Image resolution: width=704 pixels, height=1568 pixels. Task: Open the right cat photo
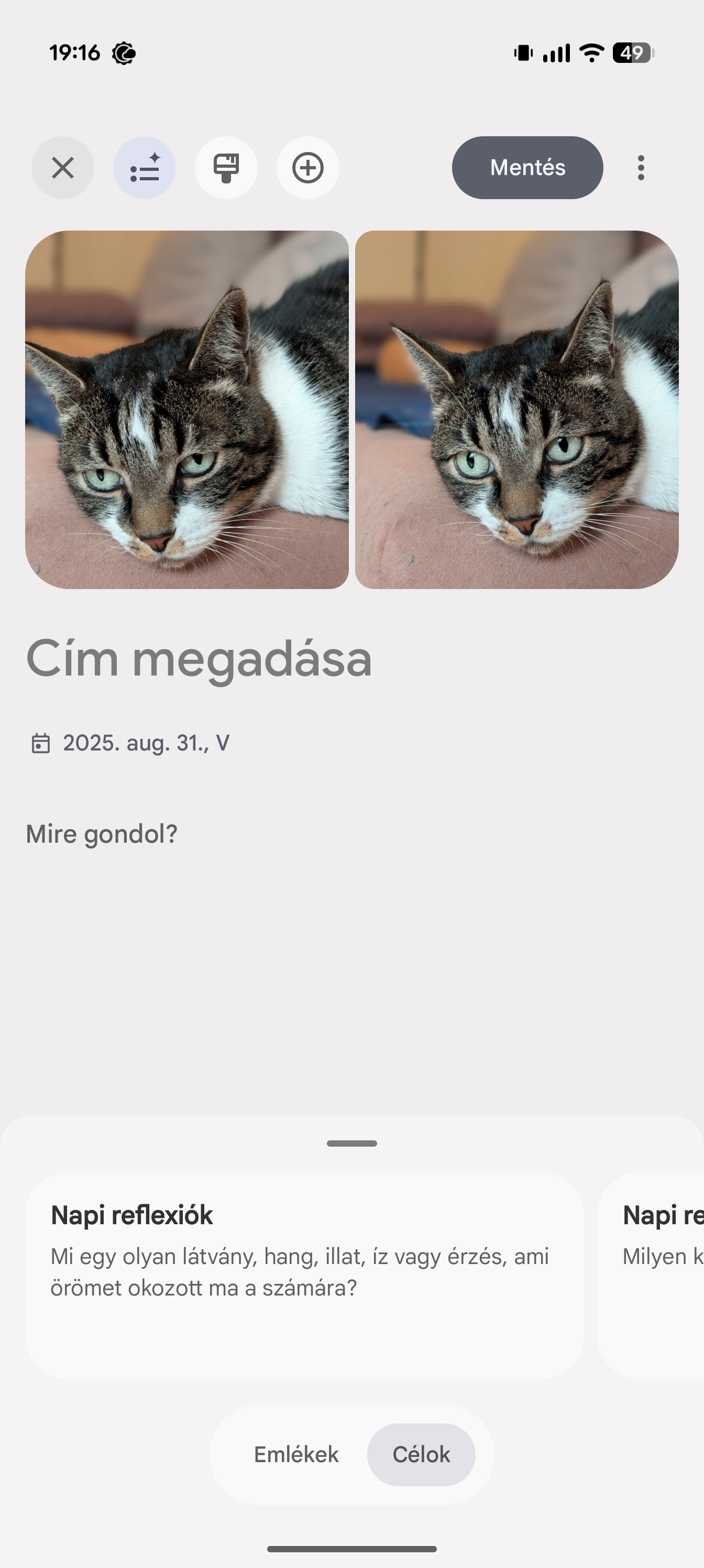516,409
